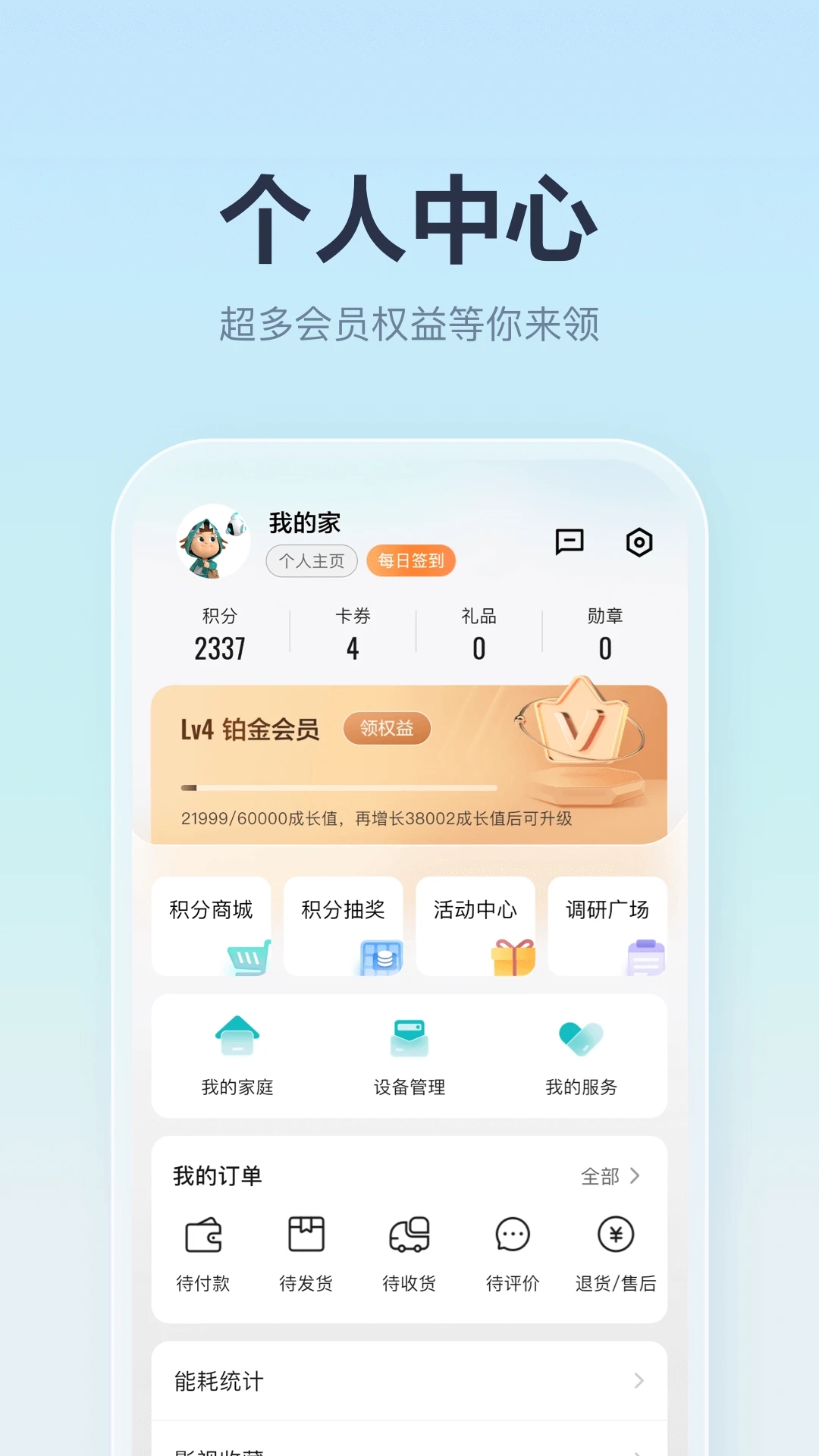Click the membership growth progress bar
This screenshot has width=819, height=1456.
pos(341,786)
